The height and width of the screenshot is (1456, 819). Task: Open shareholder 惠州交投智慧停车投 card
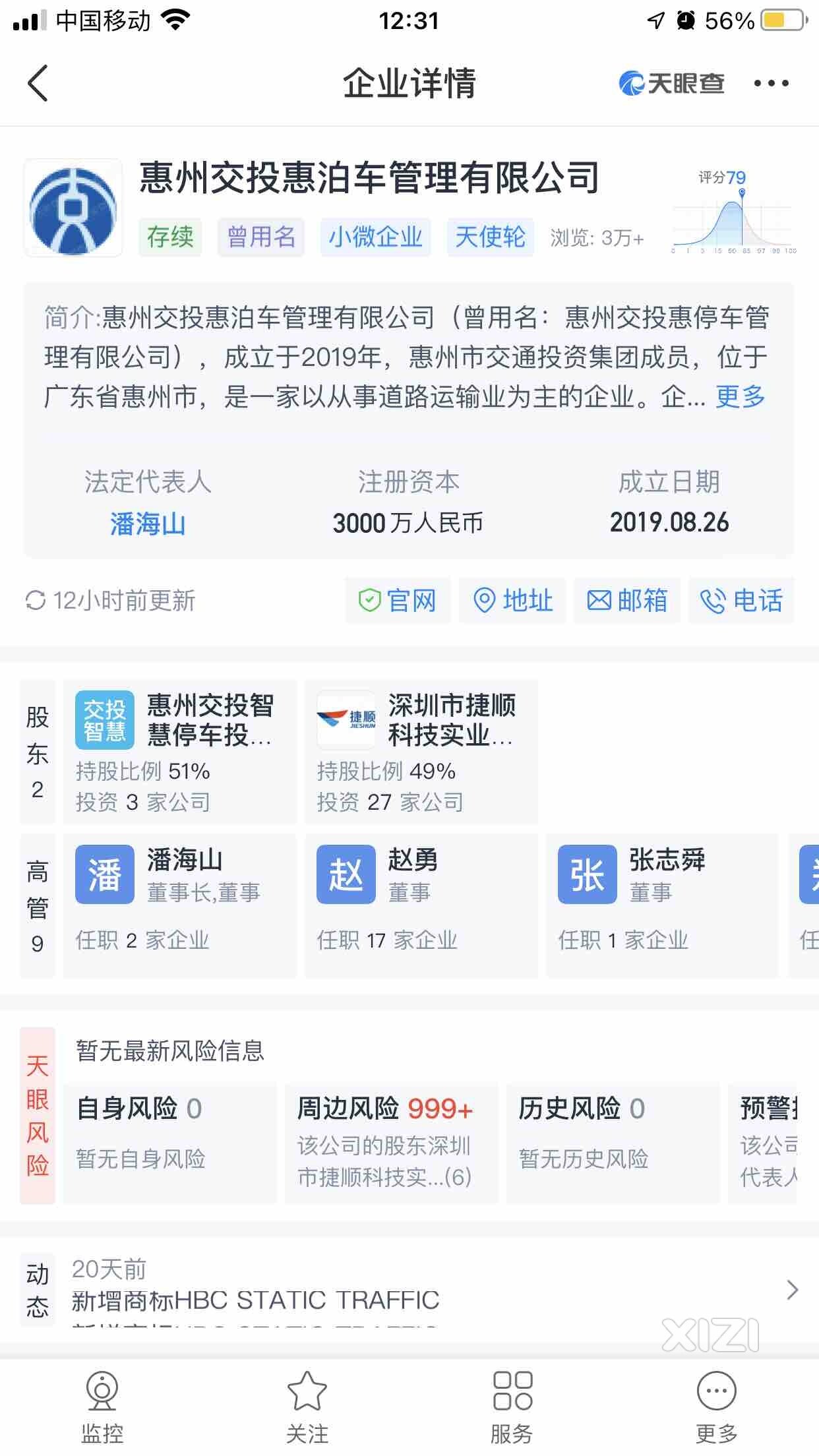(x=179, y=752)
